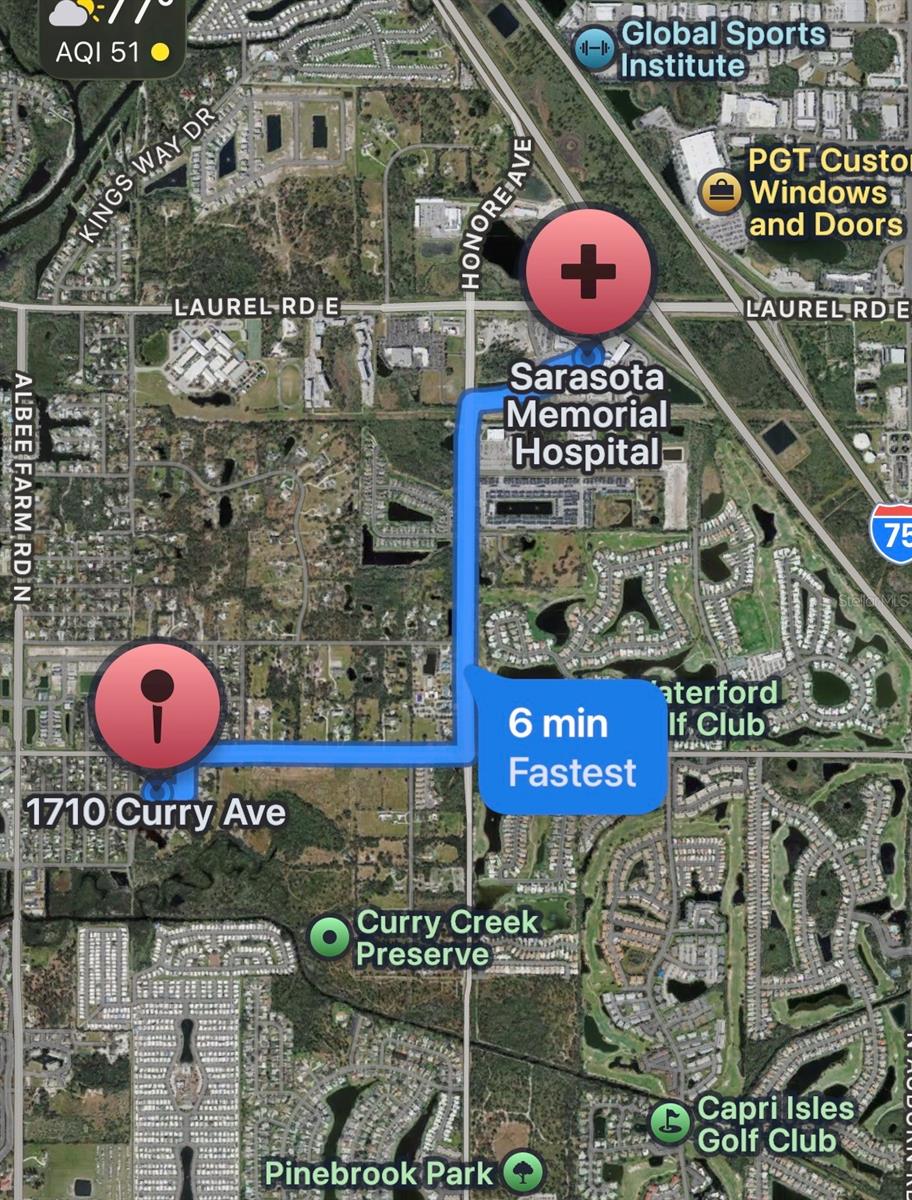Open the weather and AQI widget
The width and height of the screenshot is (912, 1200).
tap(112, 35)
